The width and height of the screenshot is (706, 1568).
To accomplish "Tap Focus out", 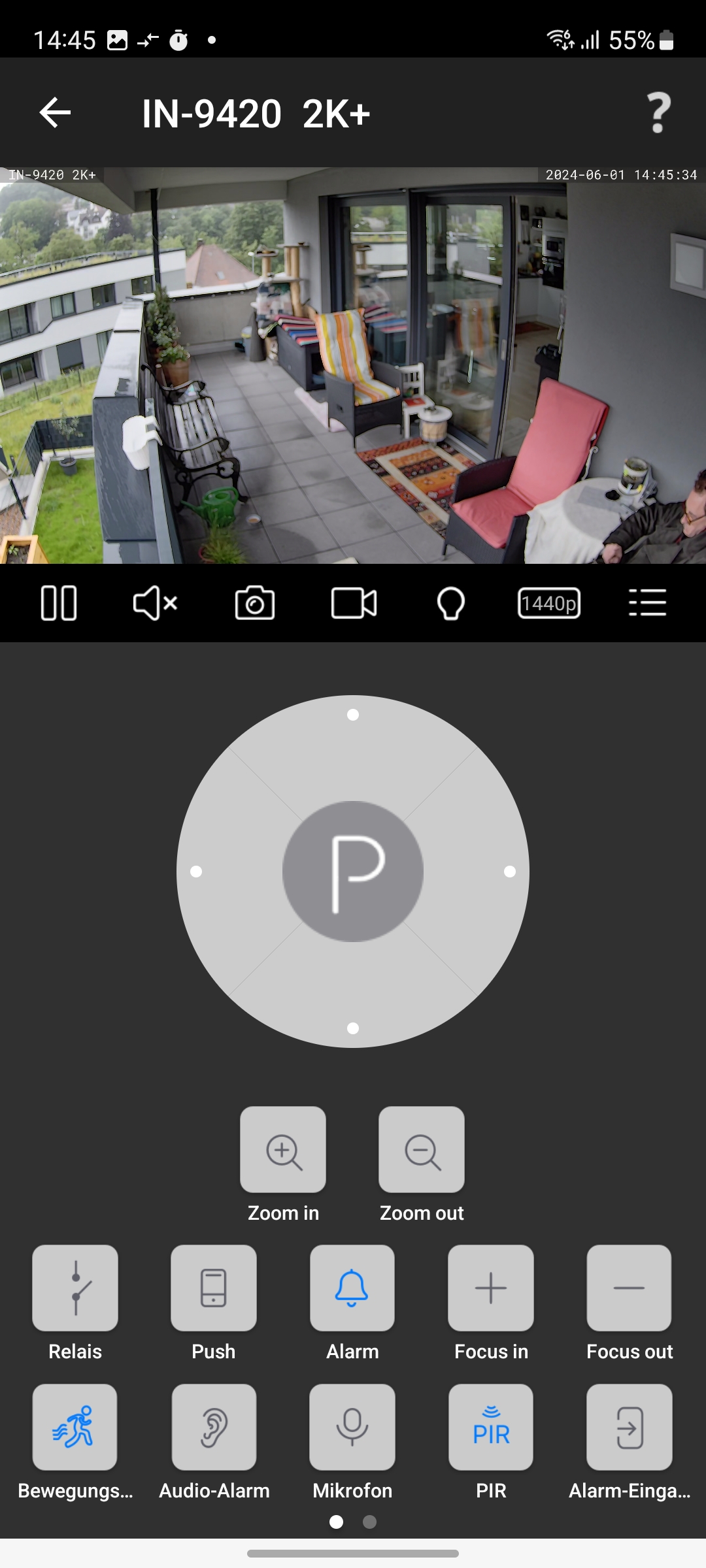I will pyautogui.click(x=630, y=1288).
